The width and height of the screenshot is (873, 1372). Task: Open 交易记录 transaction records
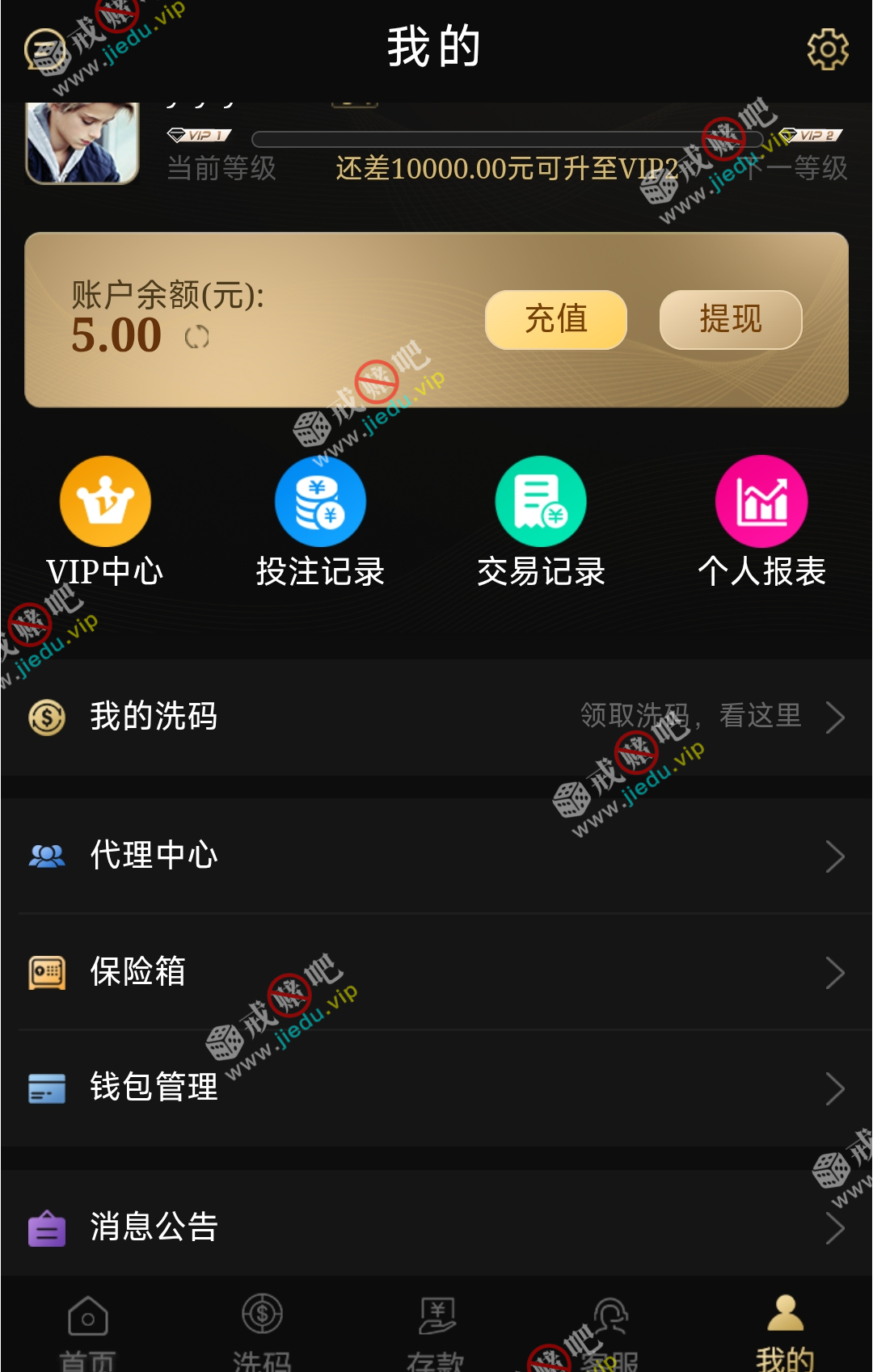541,522
